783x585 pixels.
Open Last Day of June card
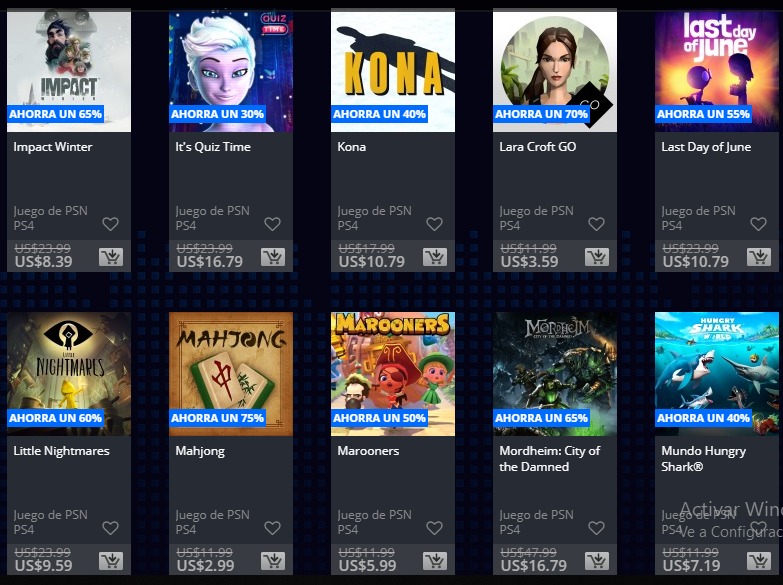[x=716, y=70]
